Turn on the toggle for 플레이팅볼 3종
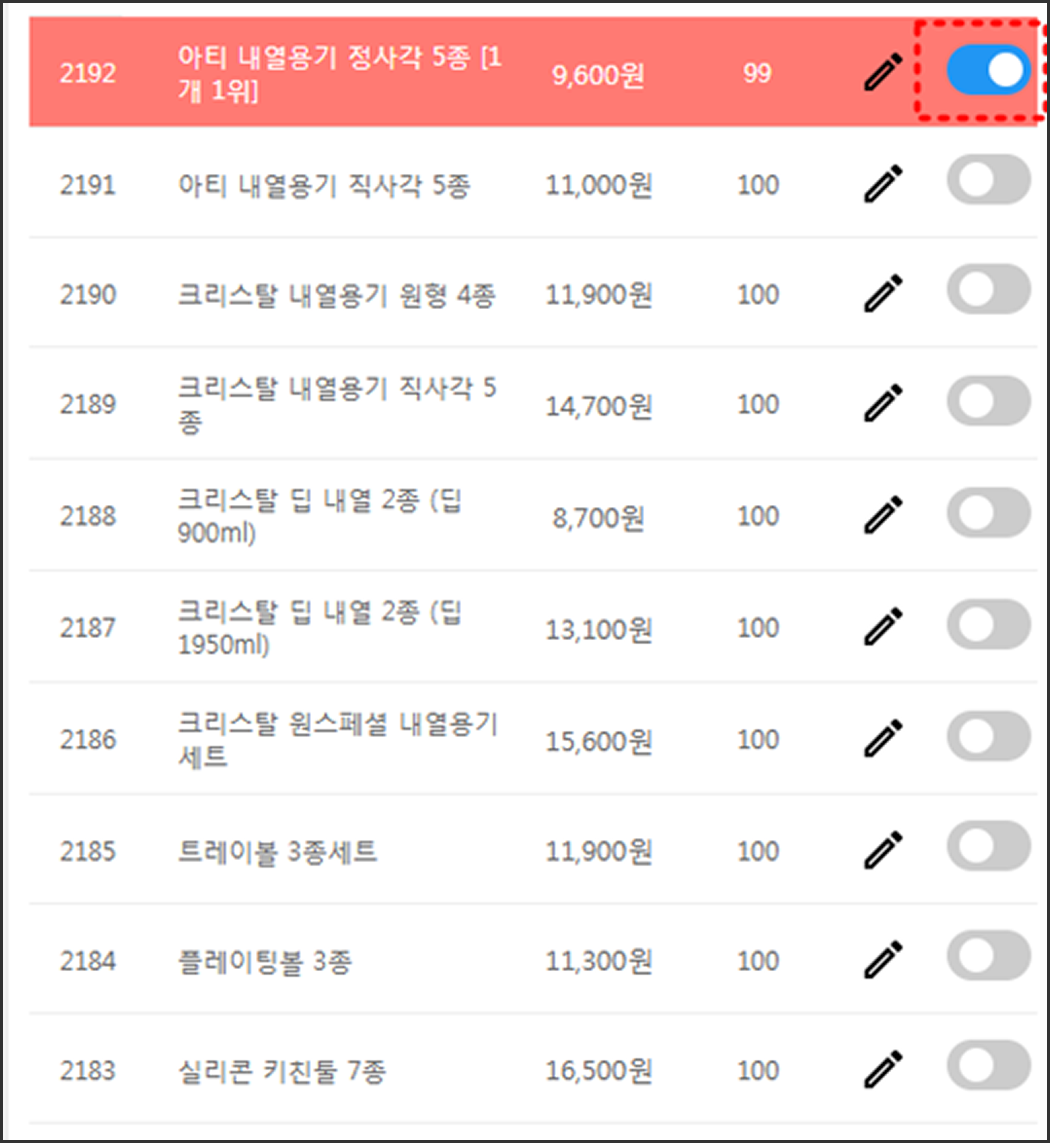The image size is (1050, 1143). (987, 957)
